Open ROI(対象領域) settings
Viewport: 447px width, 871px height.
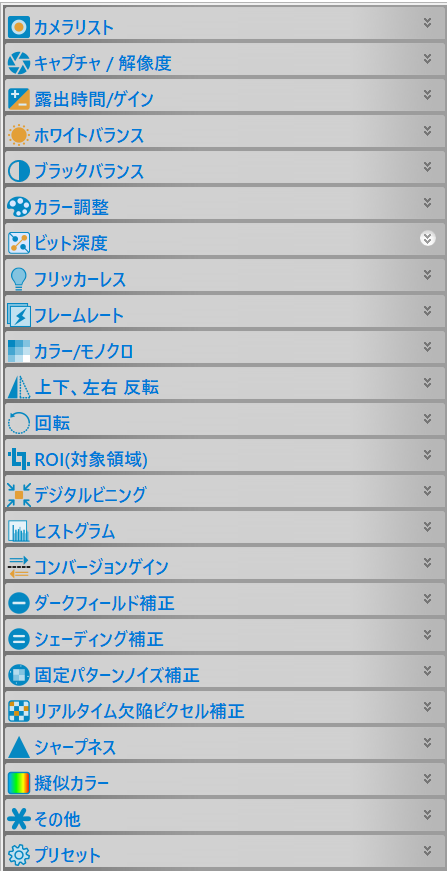click(x=225, y=456)
